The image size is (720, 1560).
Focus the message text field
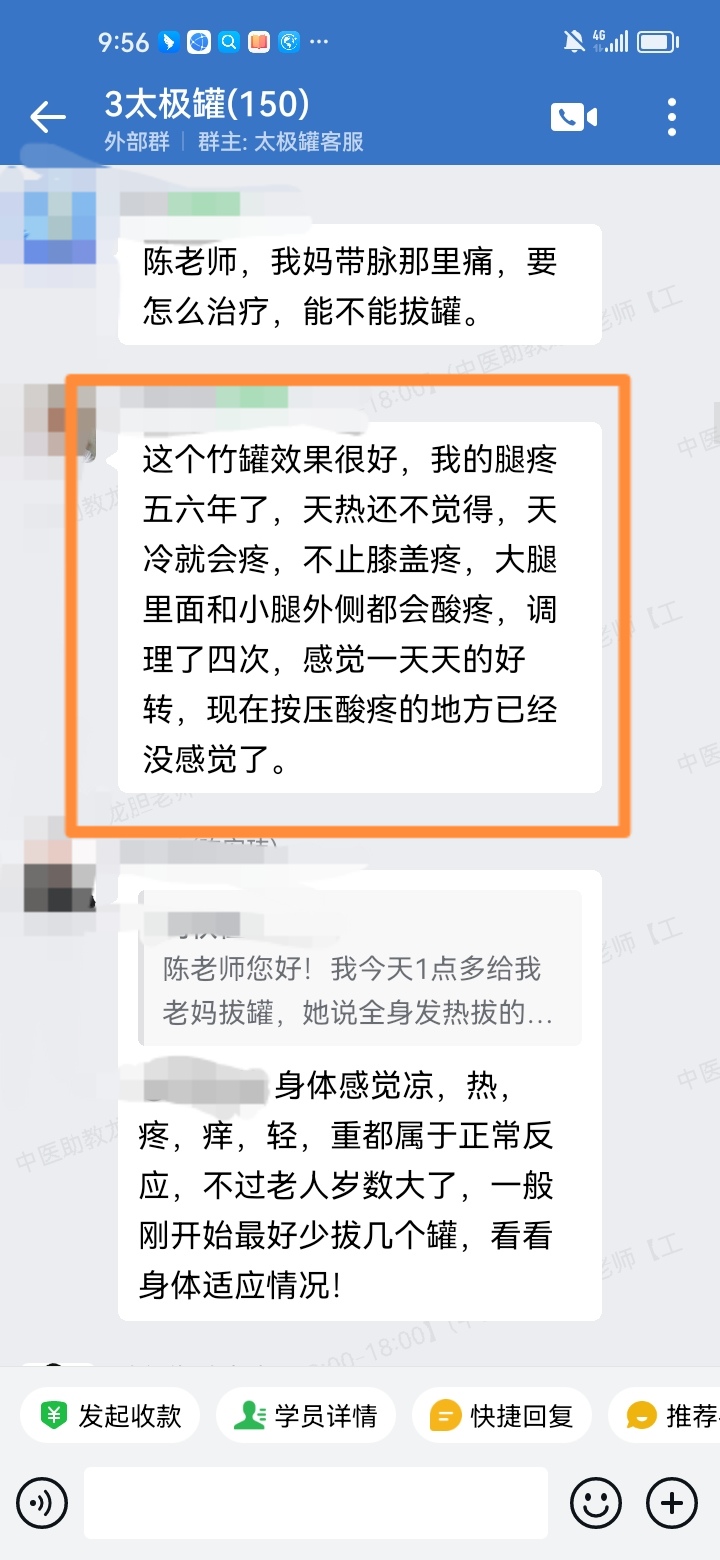pyautogui.click(x=315, y=1502)
